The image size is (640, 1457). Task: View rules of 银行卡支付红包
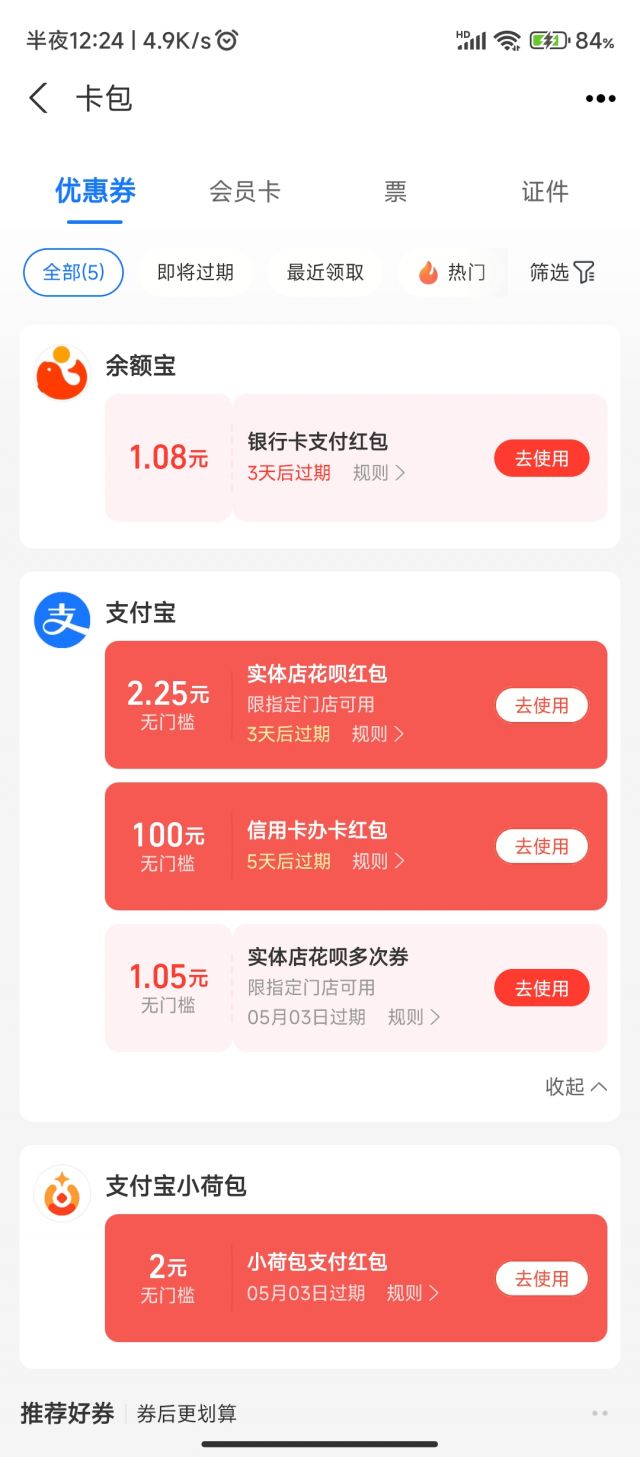(x=379, y=473)
